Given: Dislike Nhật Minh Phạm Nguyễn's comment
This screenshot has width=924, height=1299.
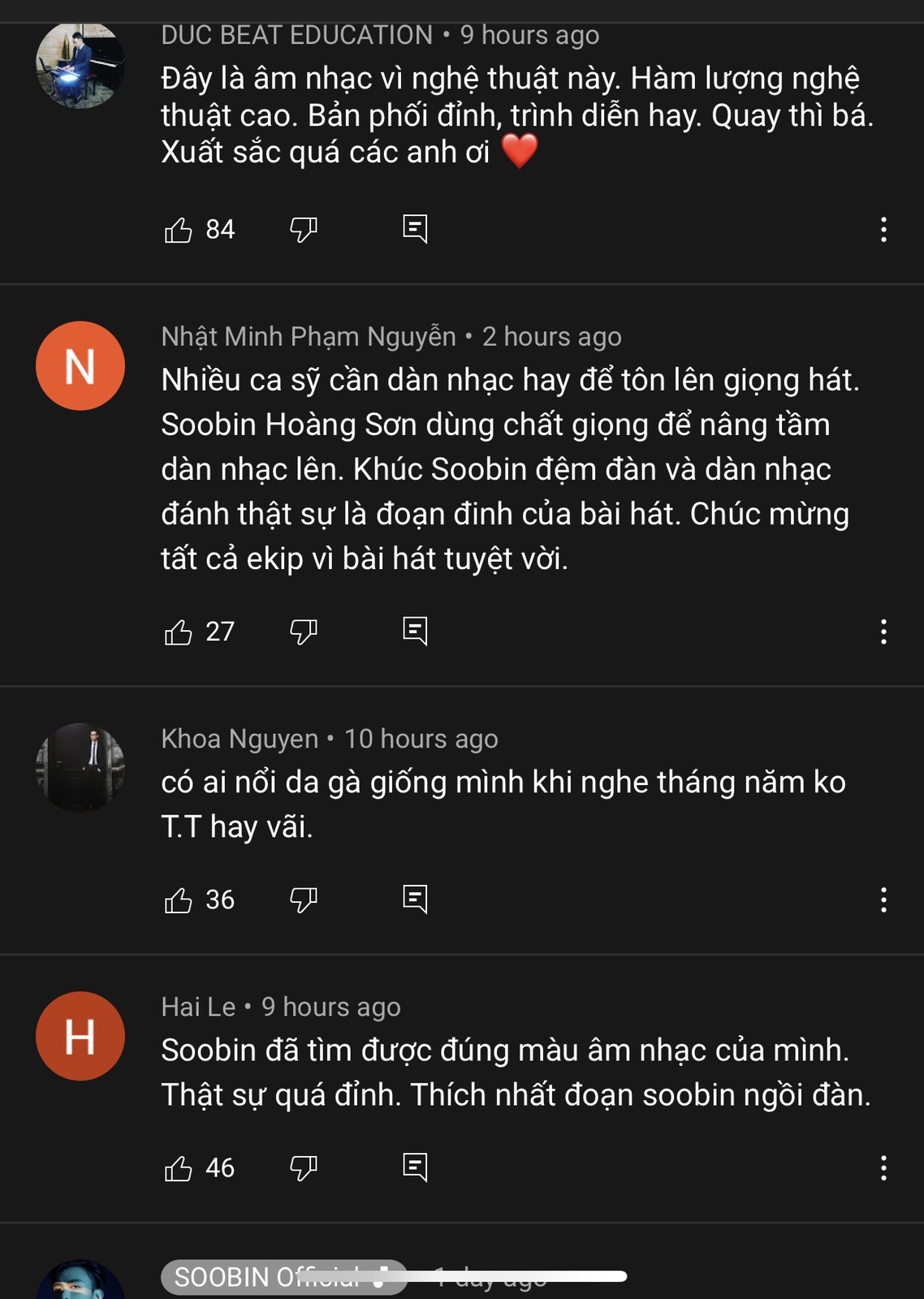Looking at the screenshot, I should point(303,632).
